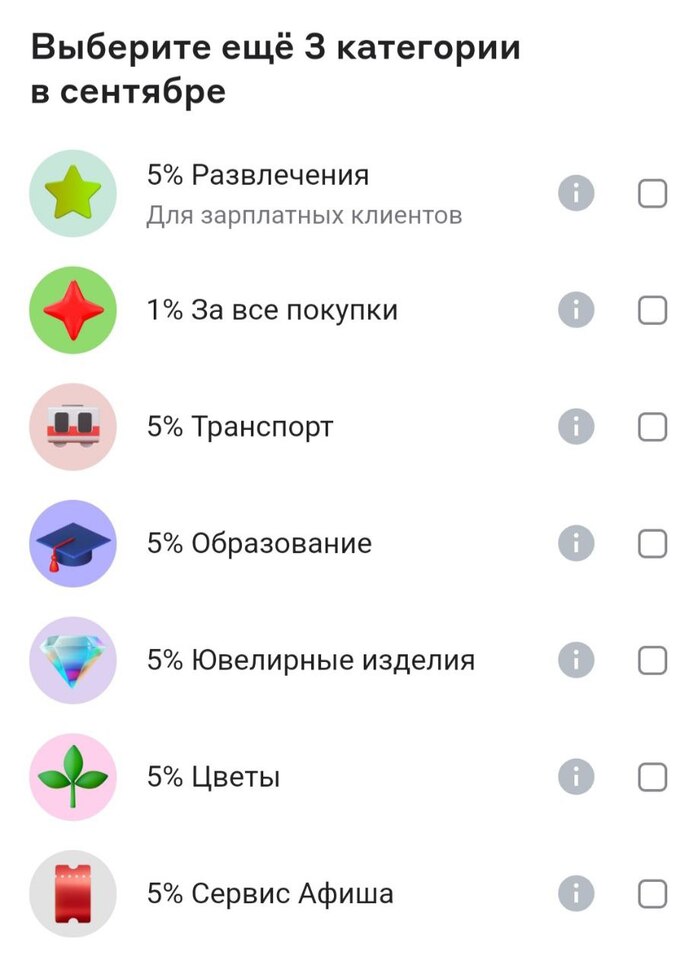Open info for Ювелирные изделия
This screenshot has width=700, height=974.
(x=576, y=660)
